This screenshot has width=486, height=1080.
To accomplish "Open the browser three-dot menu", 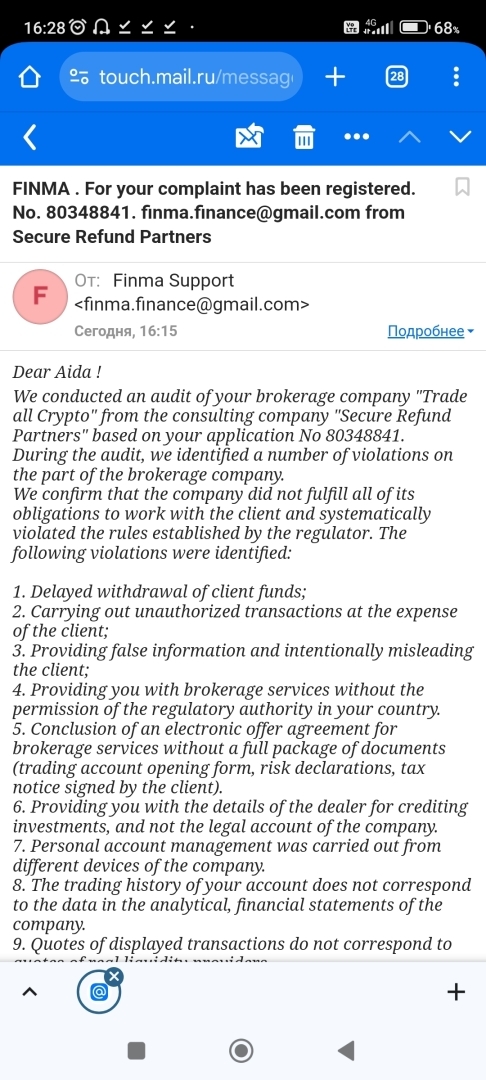I will [x=456, y=76].
